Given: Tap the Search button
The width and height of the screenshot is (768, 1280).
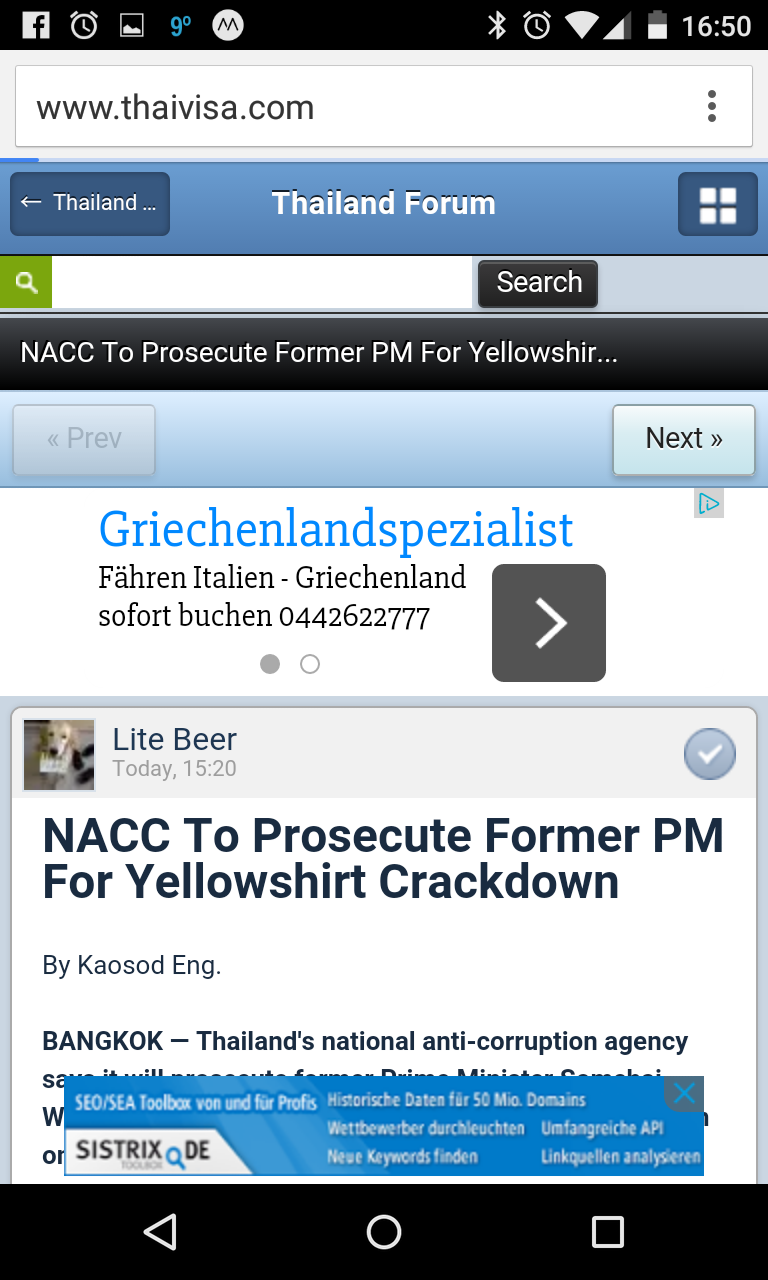Looking at the screenshot, I should coord(538,283).
